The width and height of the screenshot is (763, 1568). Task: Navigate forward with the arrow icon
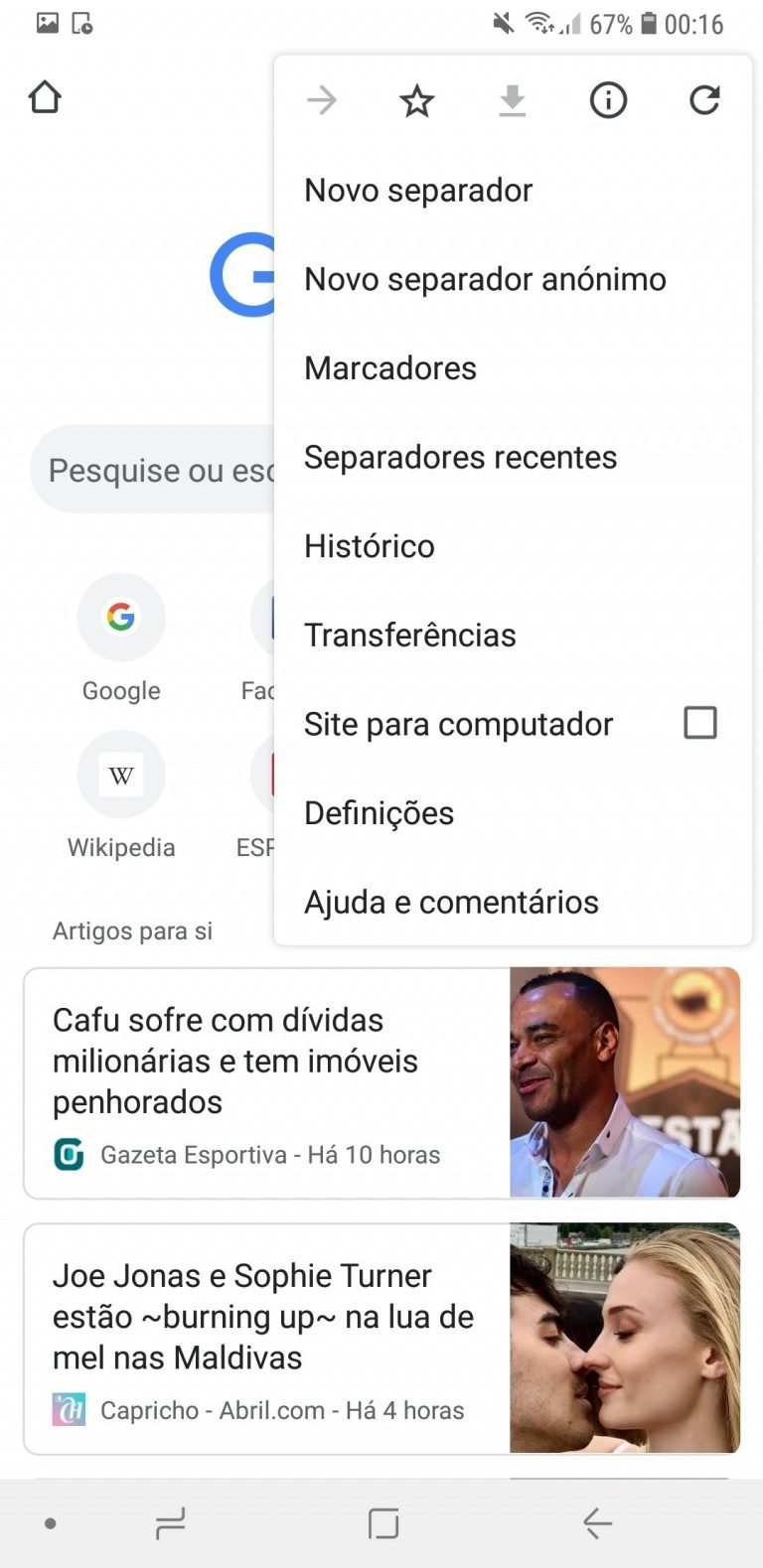(321, 100)
